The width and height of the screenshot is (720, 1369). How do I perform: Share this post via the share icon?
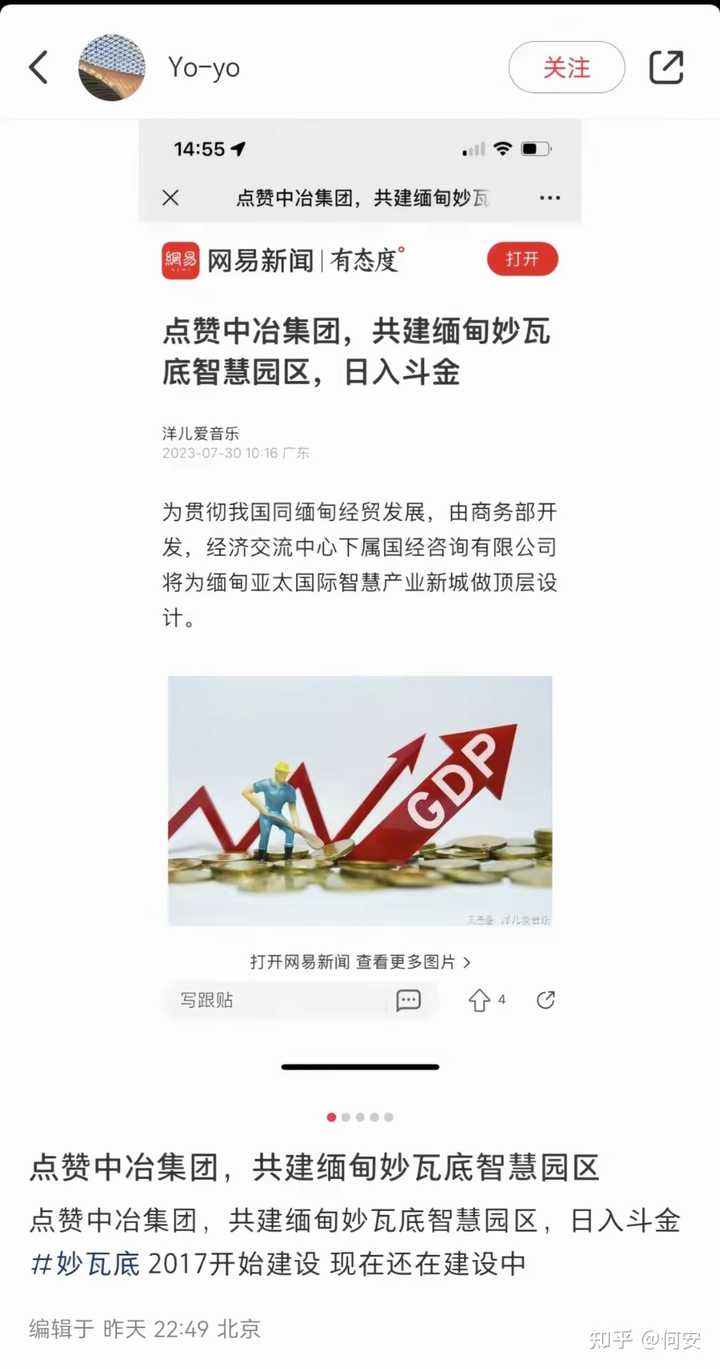[x=666, y=68]
